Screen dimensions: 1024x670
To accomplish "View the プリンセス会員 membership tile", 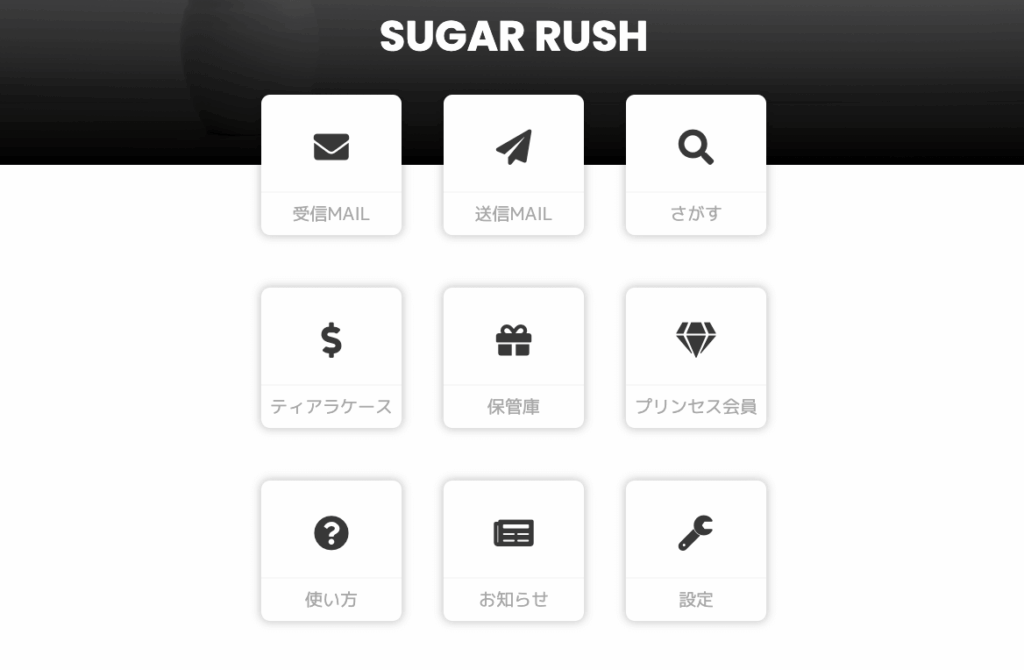I will click(696, 358).
